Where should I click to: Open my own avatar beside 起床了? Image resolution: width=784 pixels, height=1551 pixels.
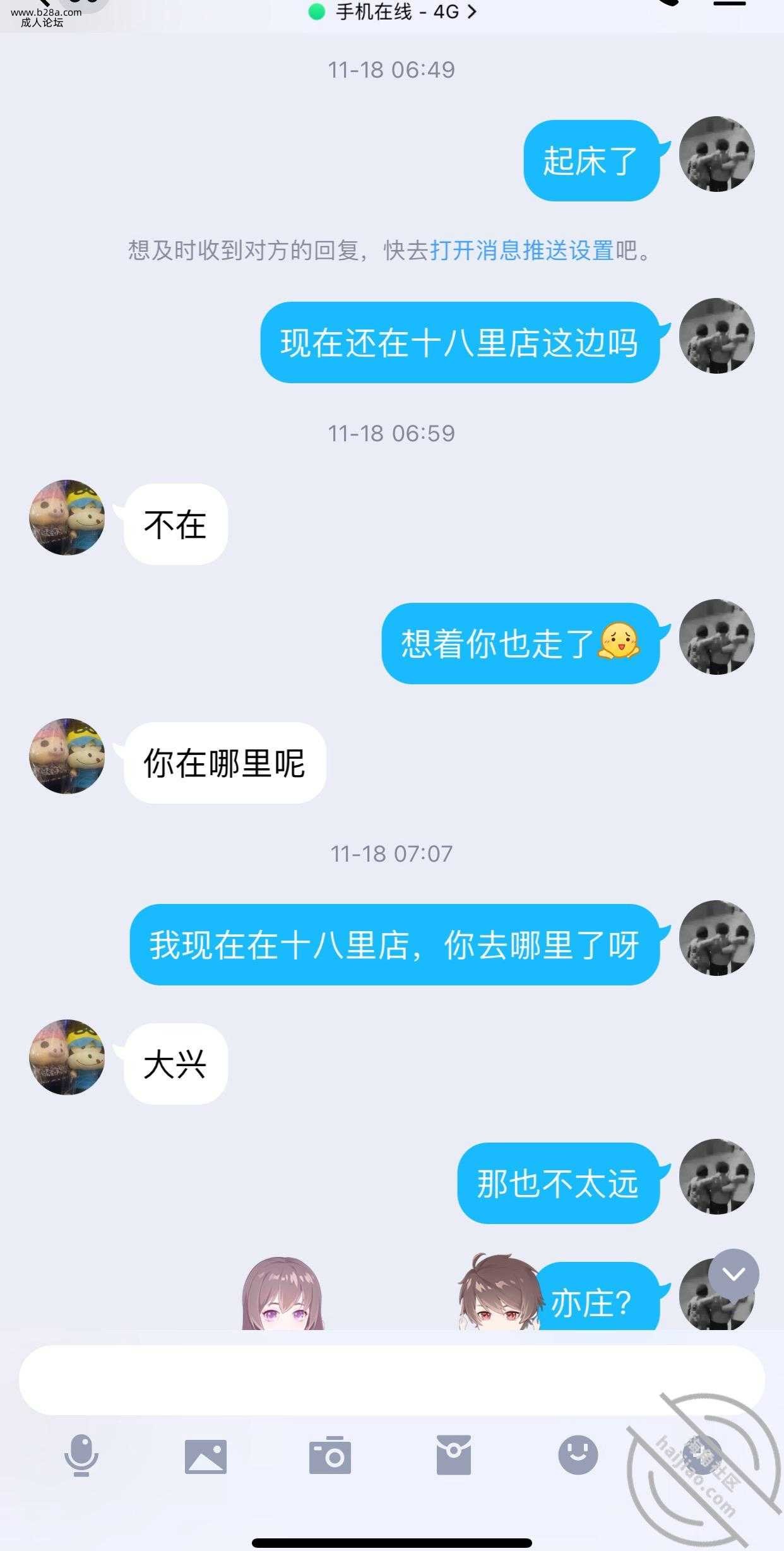coord(716,154)
